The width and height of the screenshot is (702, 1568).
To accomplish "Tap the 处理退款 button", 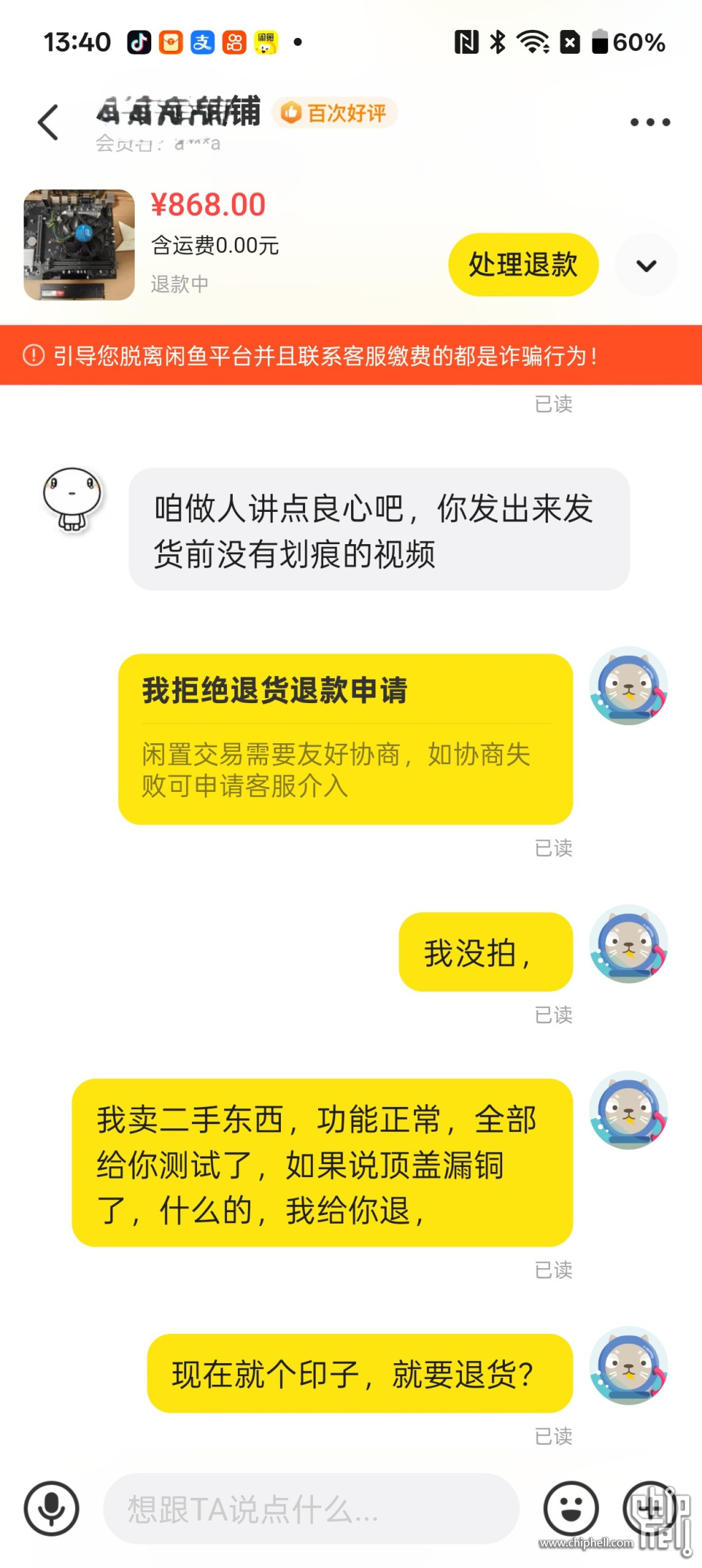I will point(523,265).
